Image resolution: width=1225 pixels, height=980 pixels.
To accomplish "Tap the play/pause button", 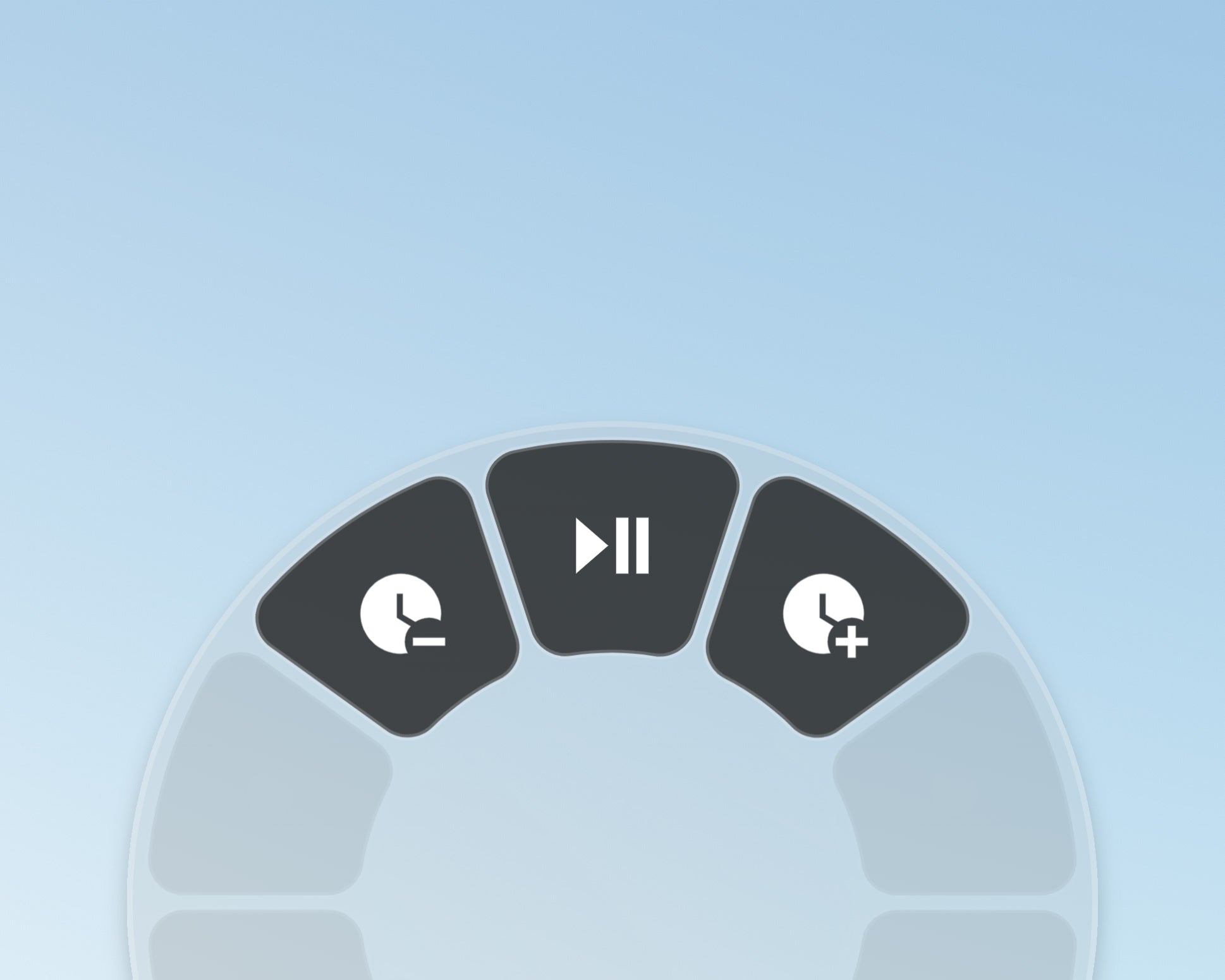I will [612, 547].
